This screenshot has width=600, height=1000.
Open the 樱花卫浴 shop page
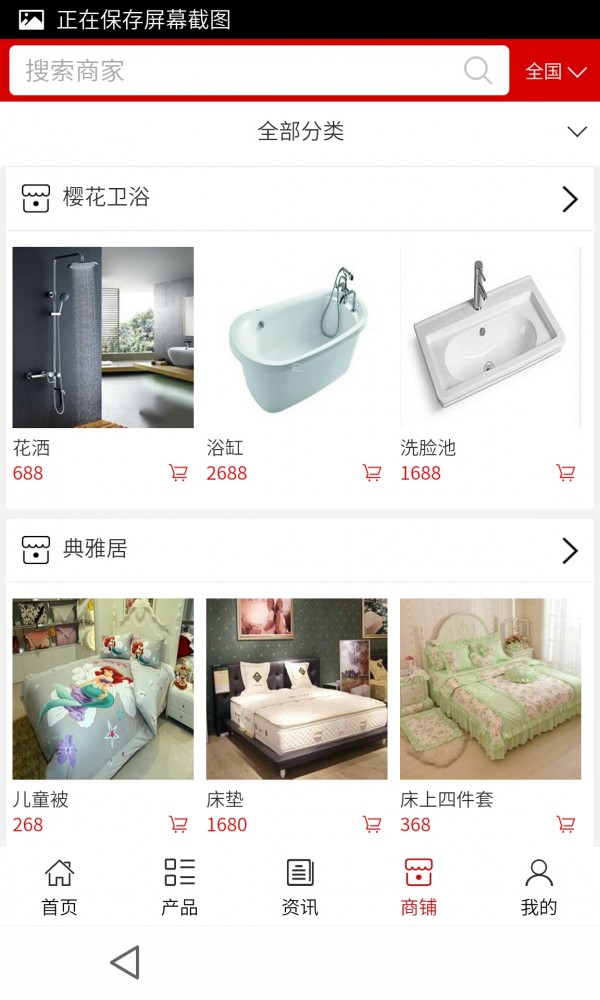click(300, 198)
